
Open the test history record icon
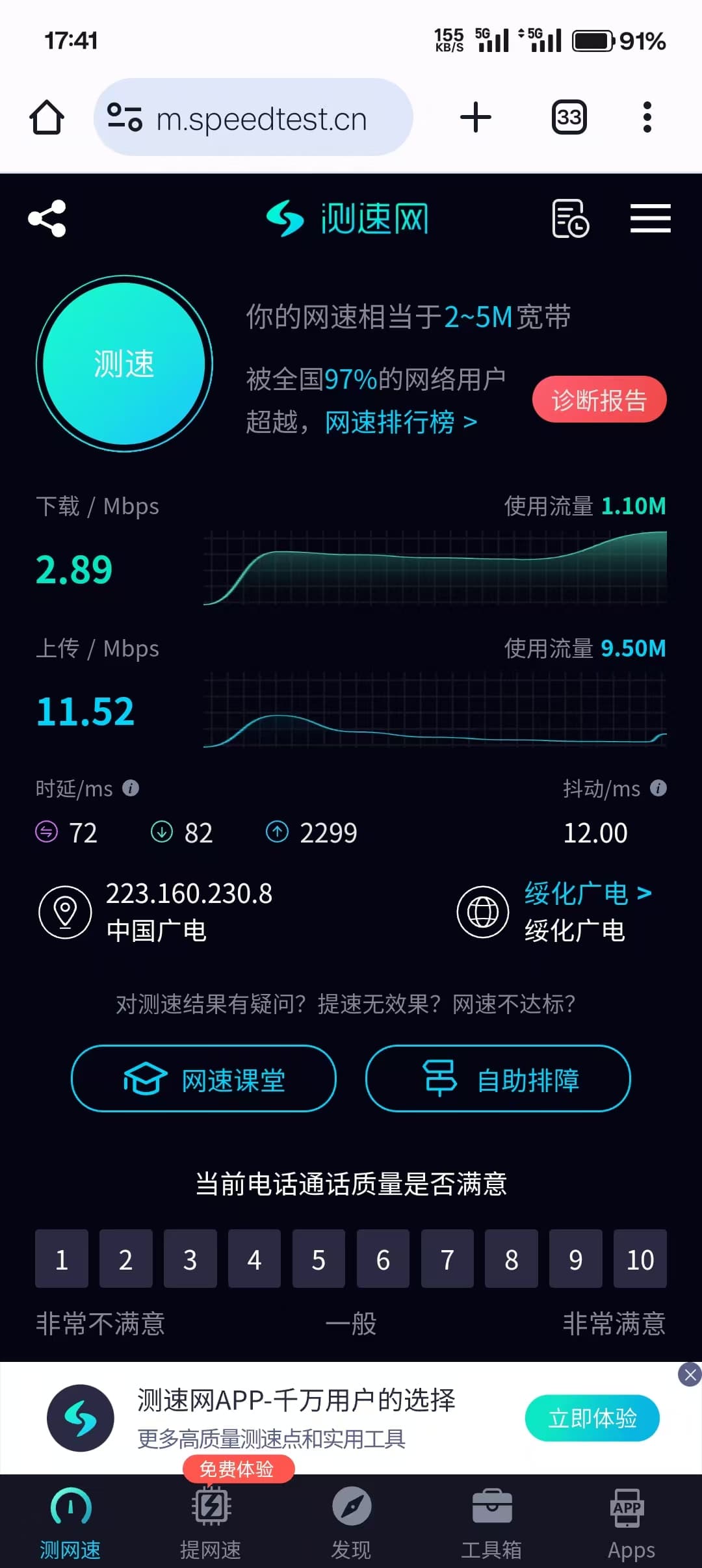tap(570, 218)
